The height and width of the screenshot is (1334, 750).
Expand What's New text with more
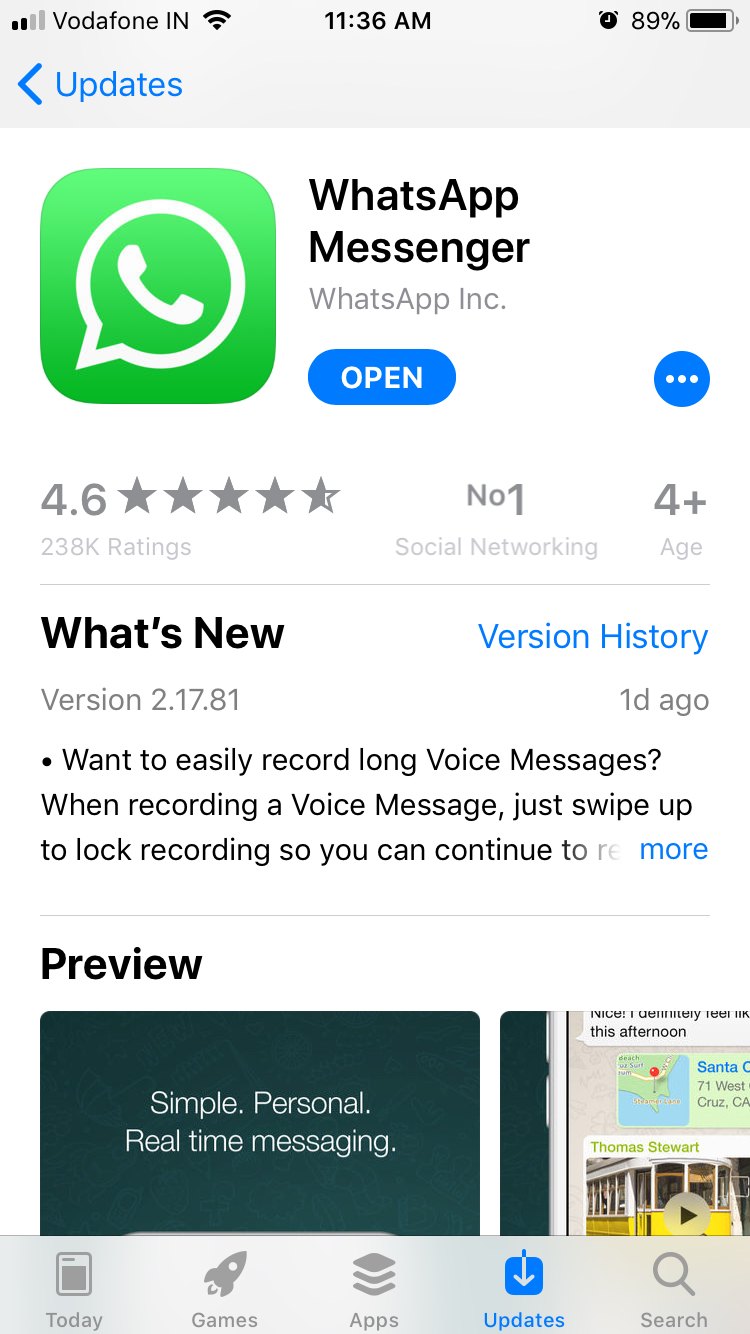673,849
